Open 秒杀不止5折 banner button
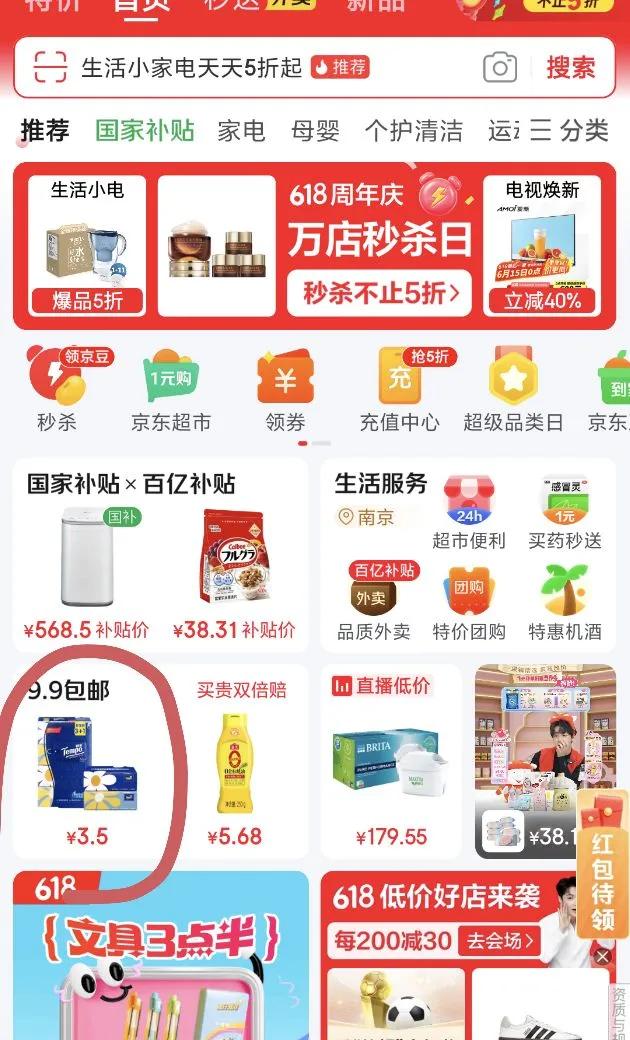Image resolution: width=630 pixels, height=1040 pixels. [380, 293]
